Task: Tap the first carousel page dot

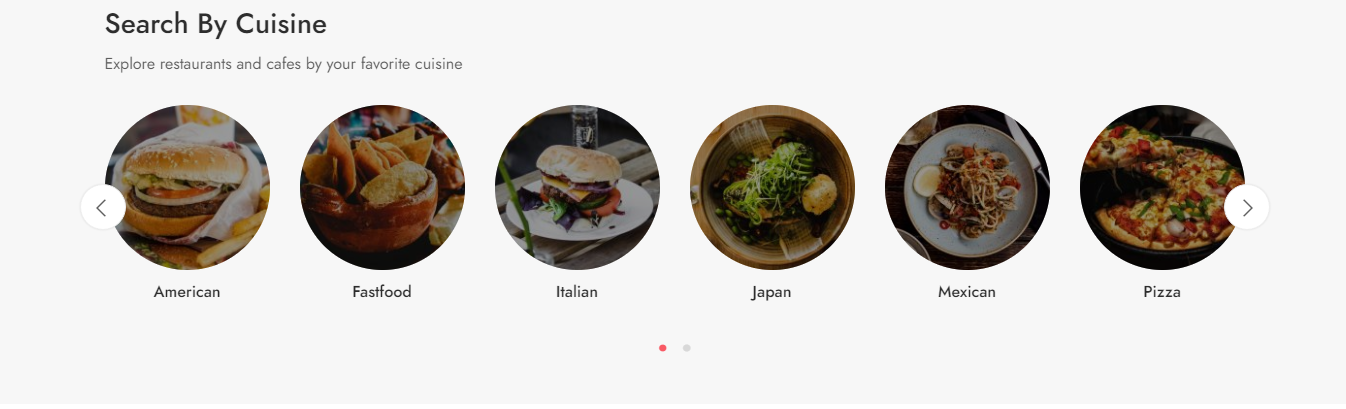Action: click(x=662, y=348)
